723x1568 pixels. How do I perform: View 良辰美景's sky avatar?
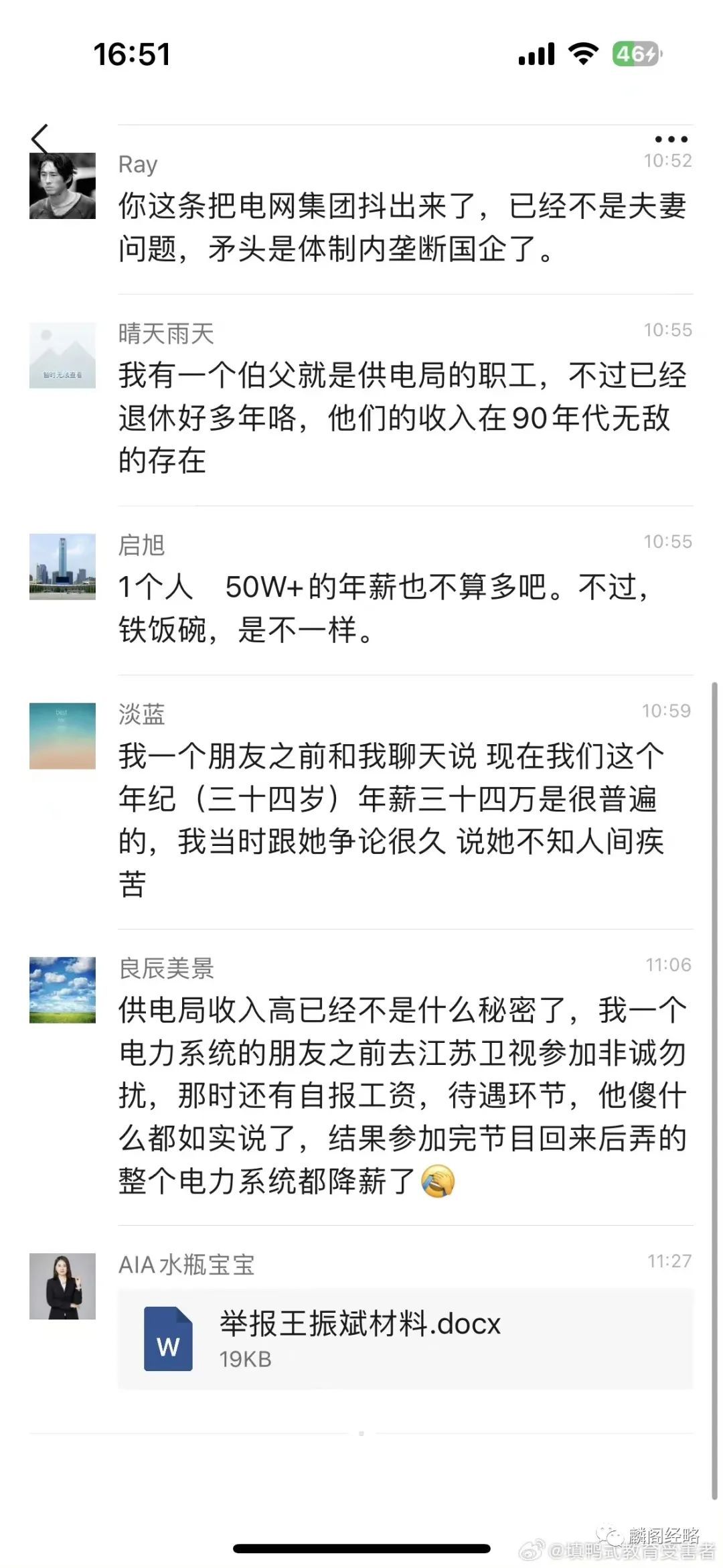click(x=62, y=990)
